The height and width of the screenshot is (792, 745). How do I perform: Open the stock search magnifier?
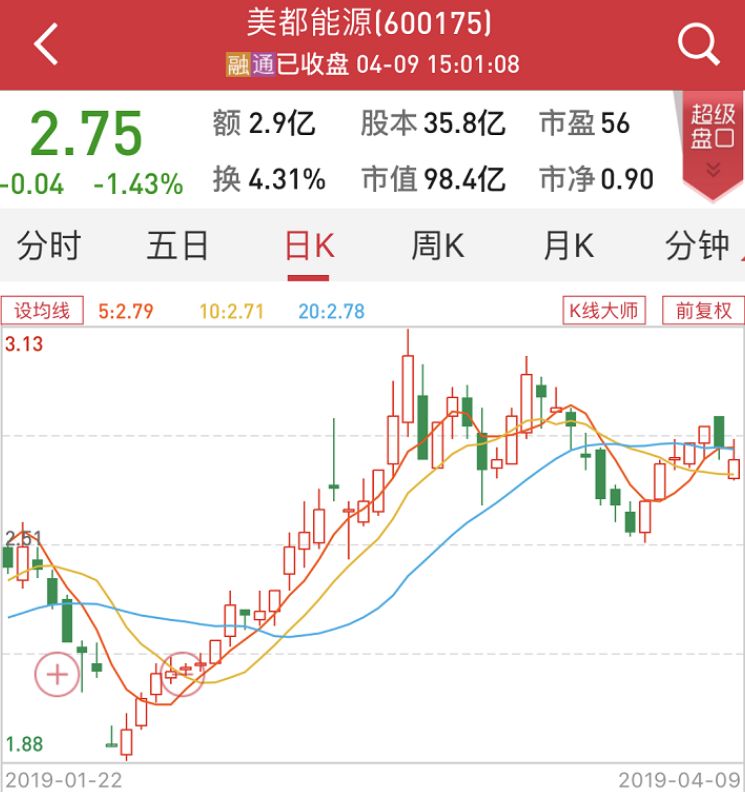699,45
